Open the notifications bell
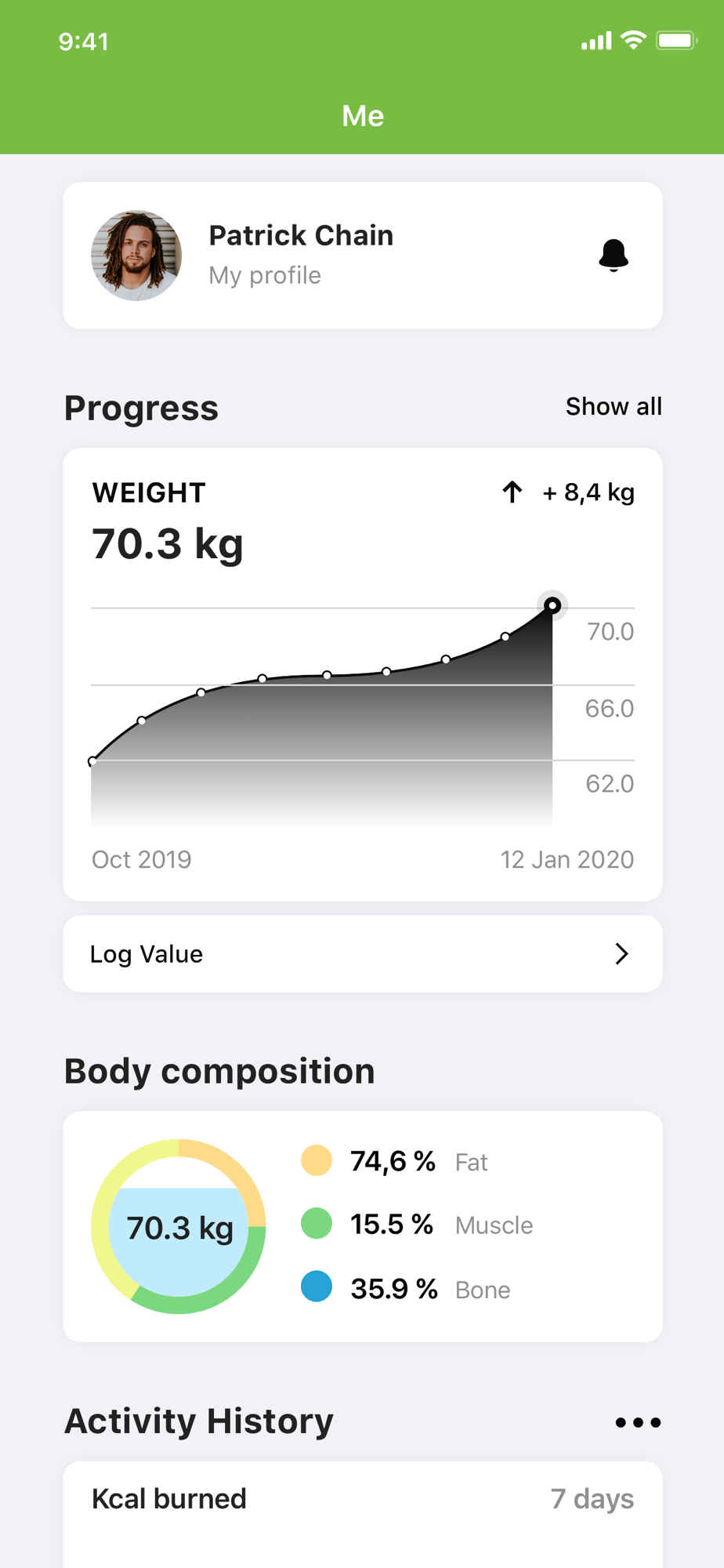This screenshot has width=724, height=1568. 614,256
